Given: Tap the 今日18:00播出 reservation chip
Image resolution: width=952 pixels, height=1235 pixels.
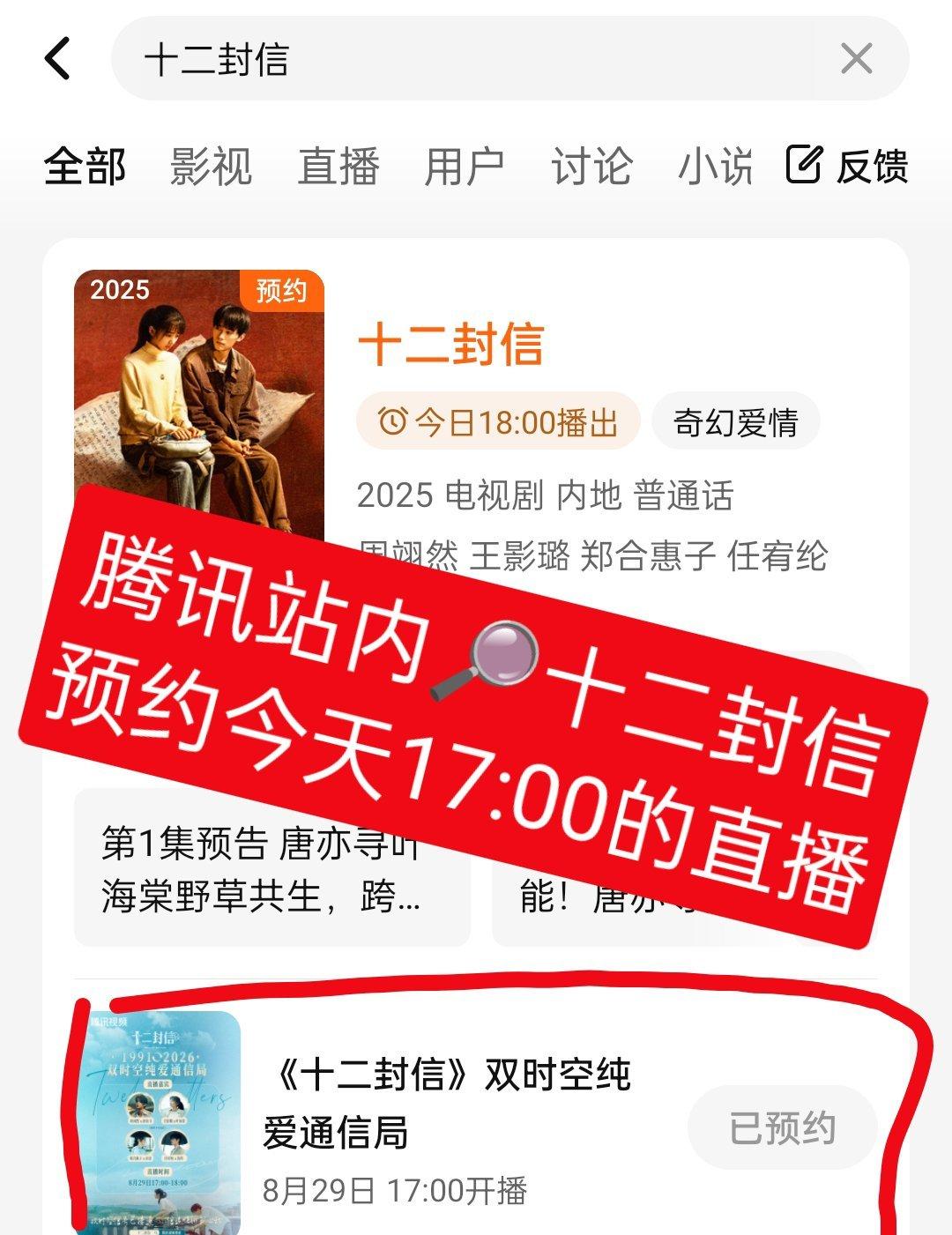Looking at the screenshot, I should pos(498,422).
